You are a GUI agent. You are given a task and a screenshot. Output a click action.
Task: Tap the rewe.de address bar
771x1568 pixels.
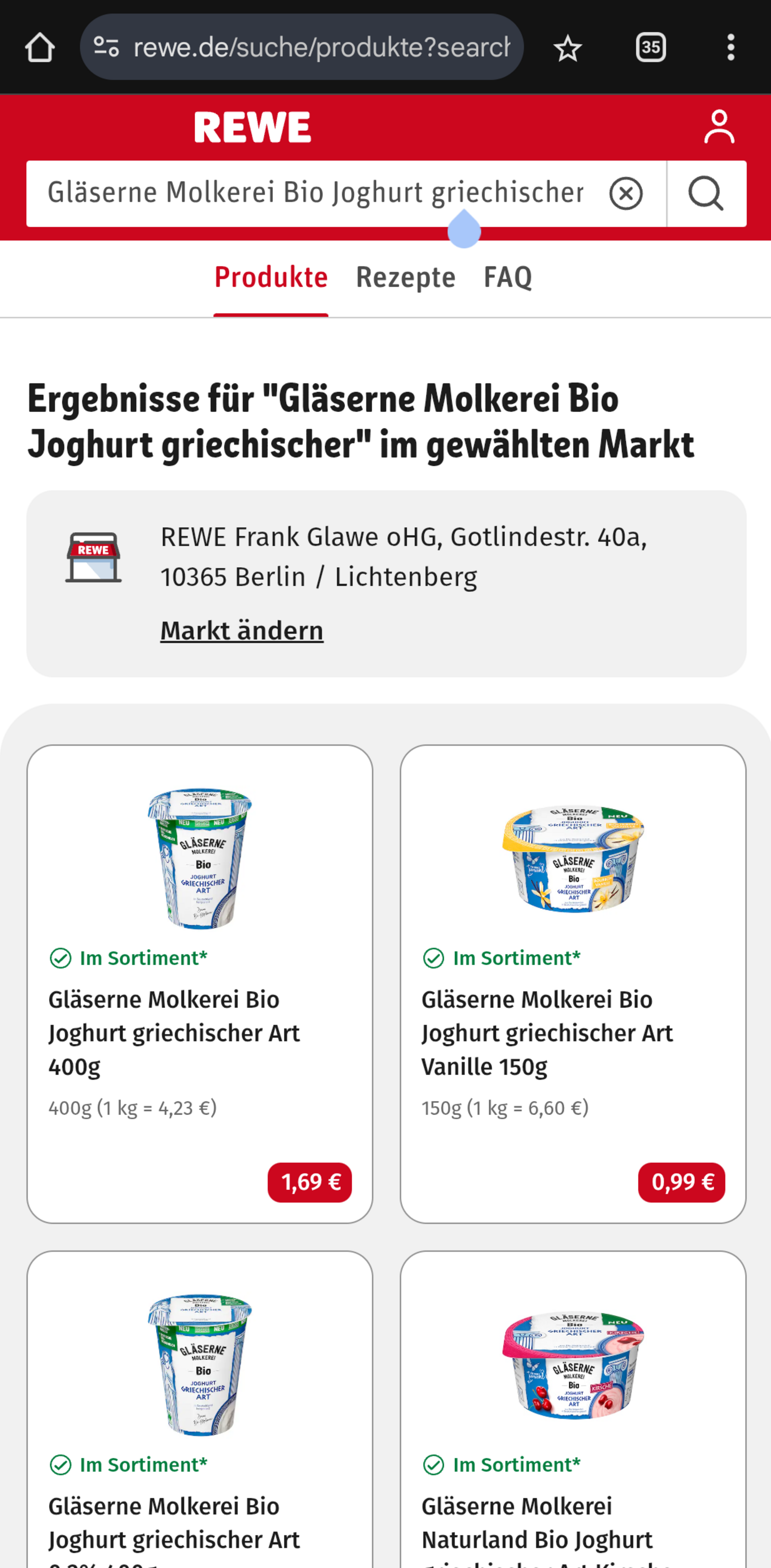302,47
